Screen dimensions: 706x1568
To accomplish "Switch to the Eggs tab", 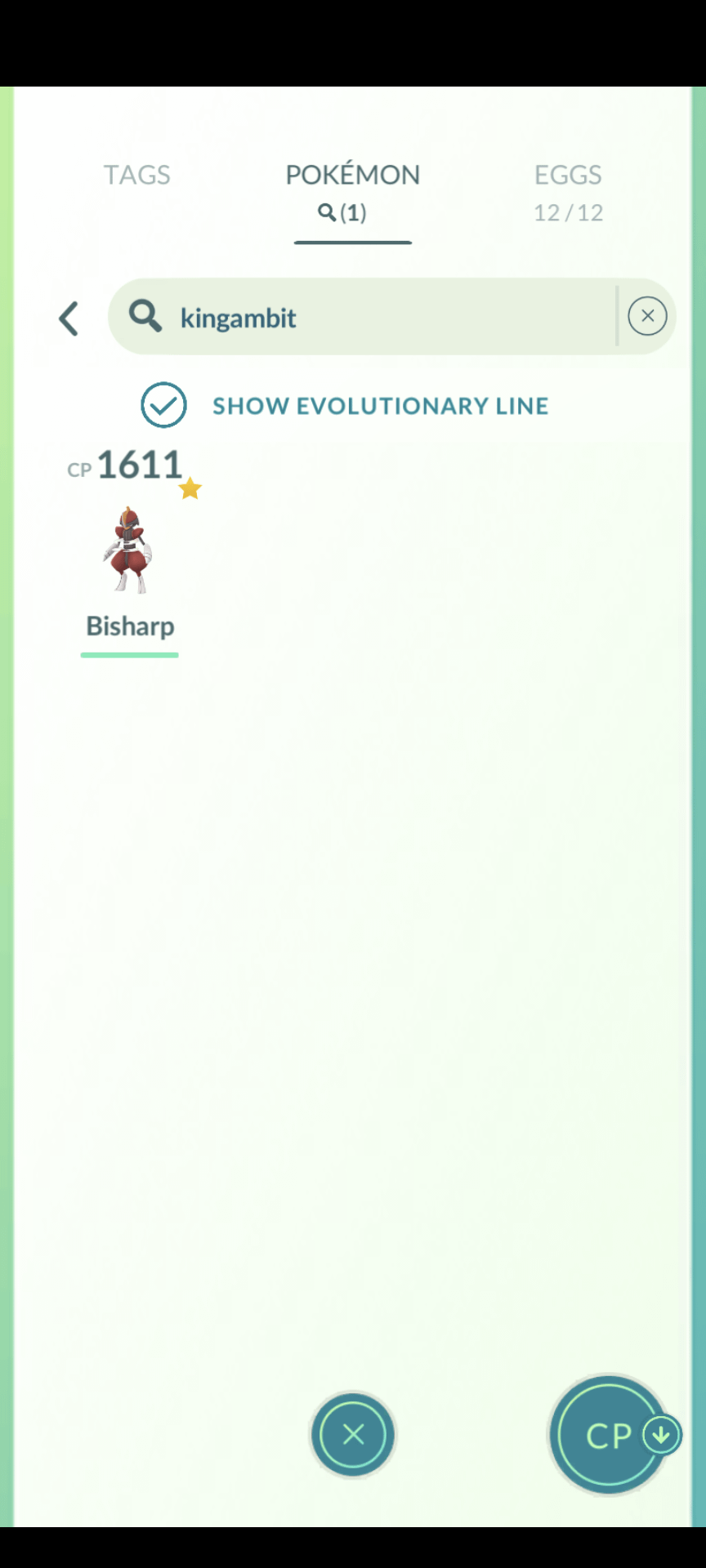I will click(x=568, y=190).
